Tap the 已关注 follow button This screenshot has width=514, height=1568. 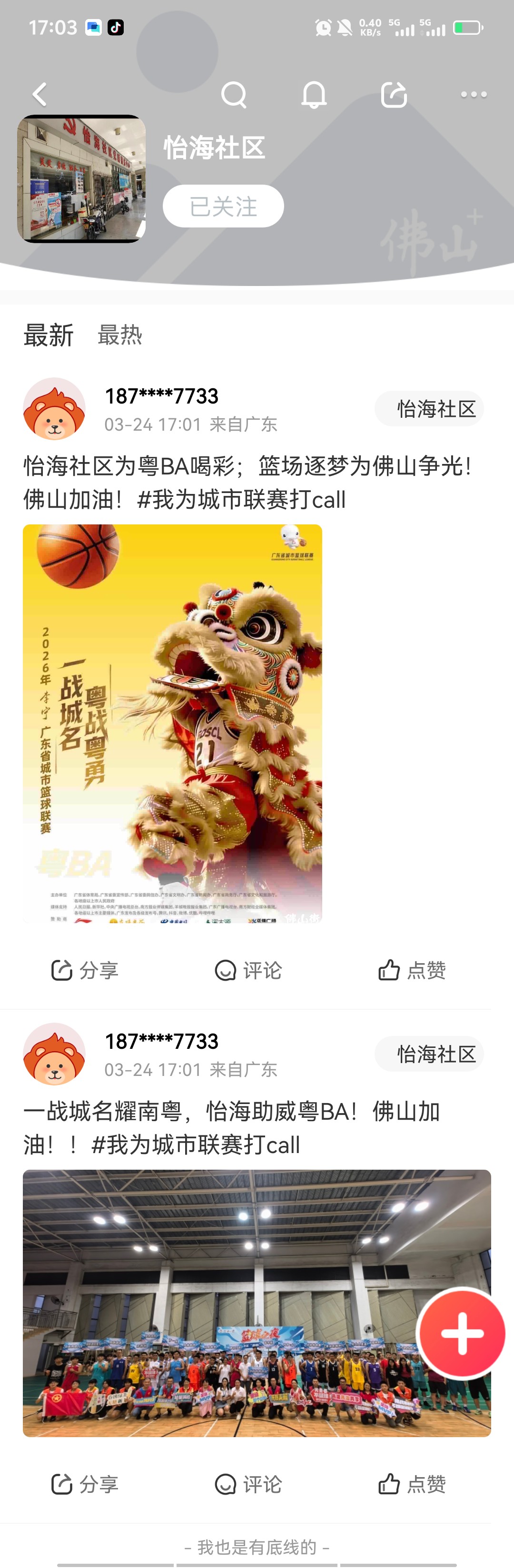click(223, 207)
